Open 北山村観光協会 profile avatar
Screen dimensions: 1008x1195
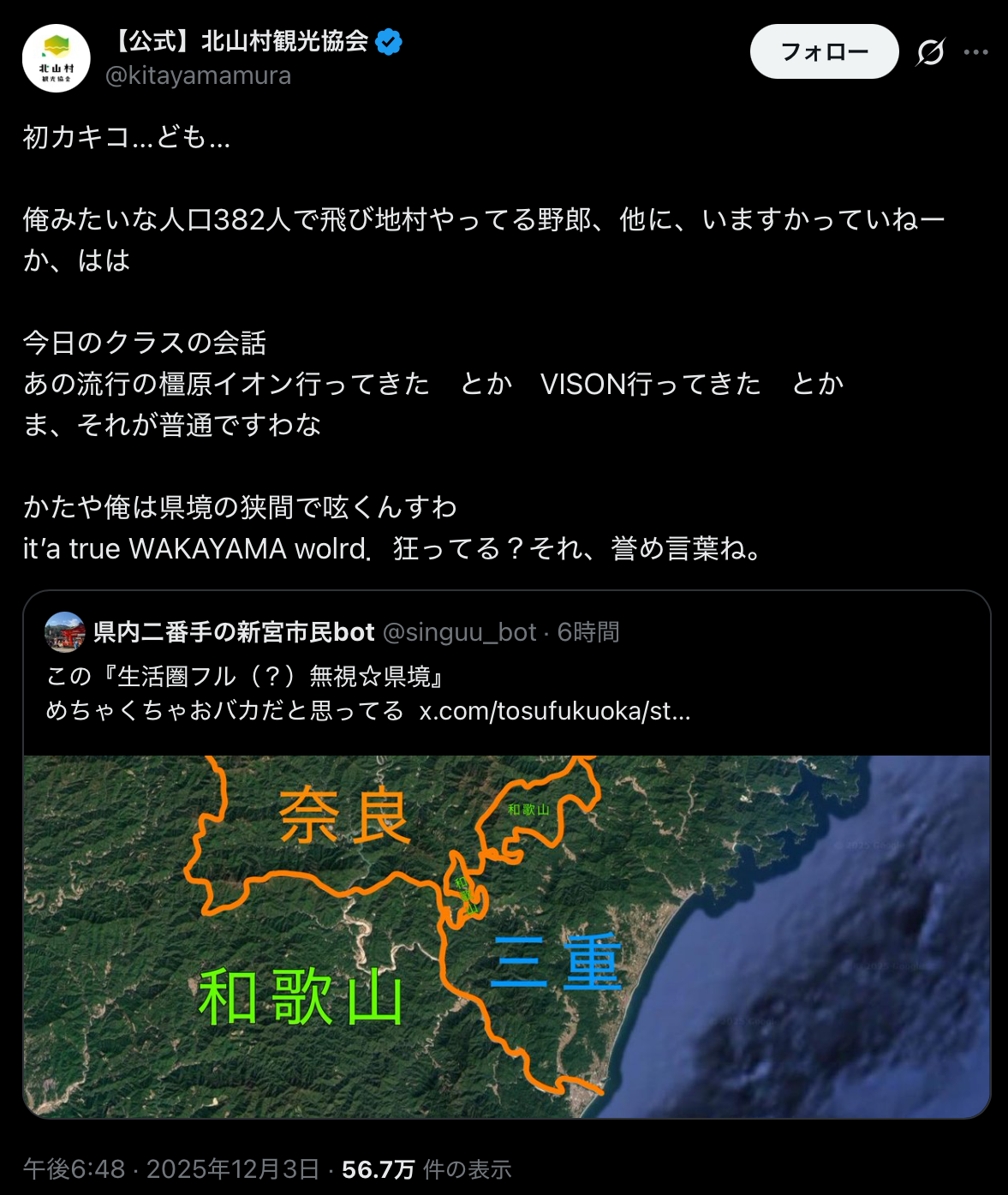click(56, 57)
